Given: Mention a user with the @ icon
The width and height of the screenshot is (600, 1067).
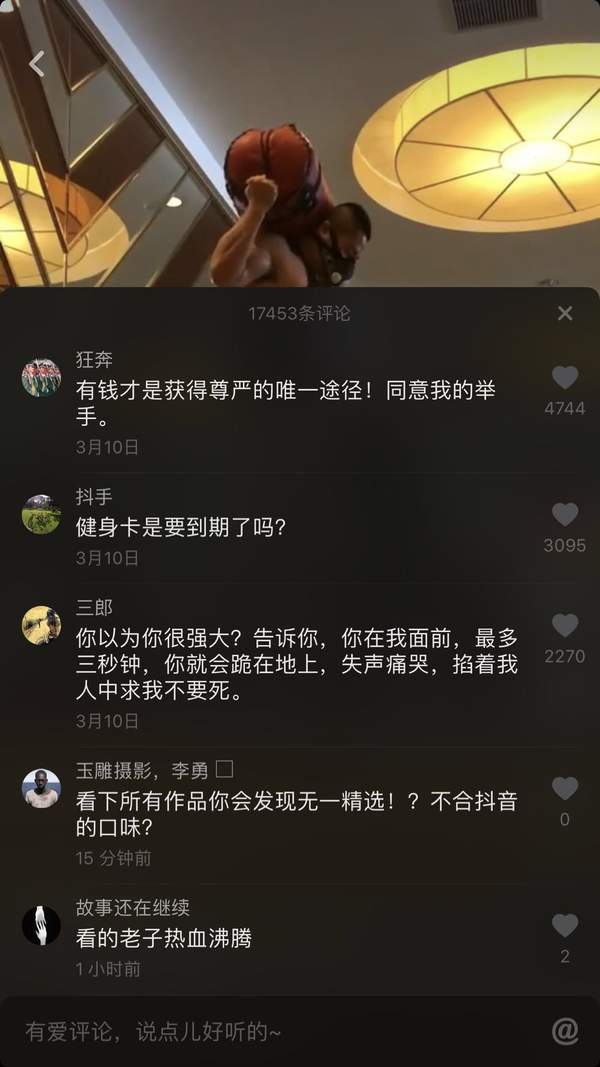Looking at the screenshot, I should (565, 1032).
